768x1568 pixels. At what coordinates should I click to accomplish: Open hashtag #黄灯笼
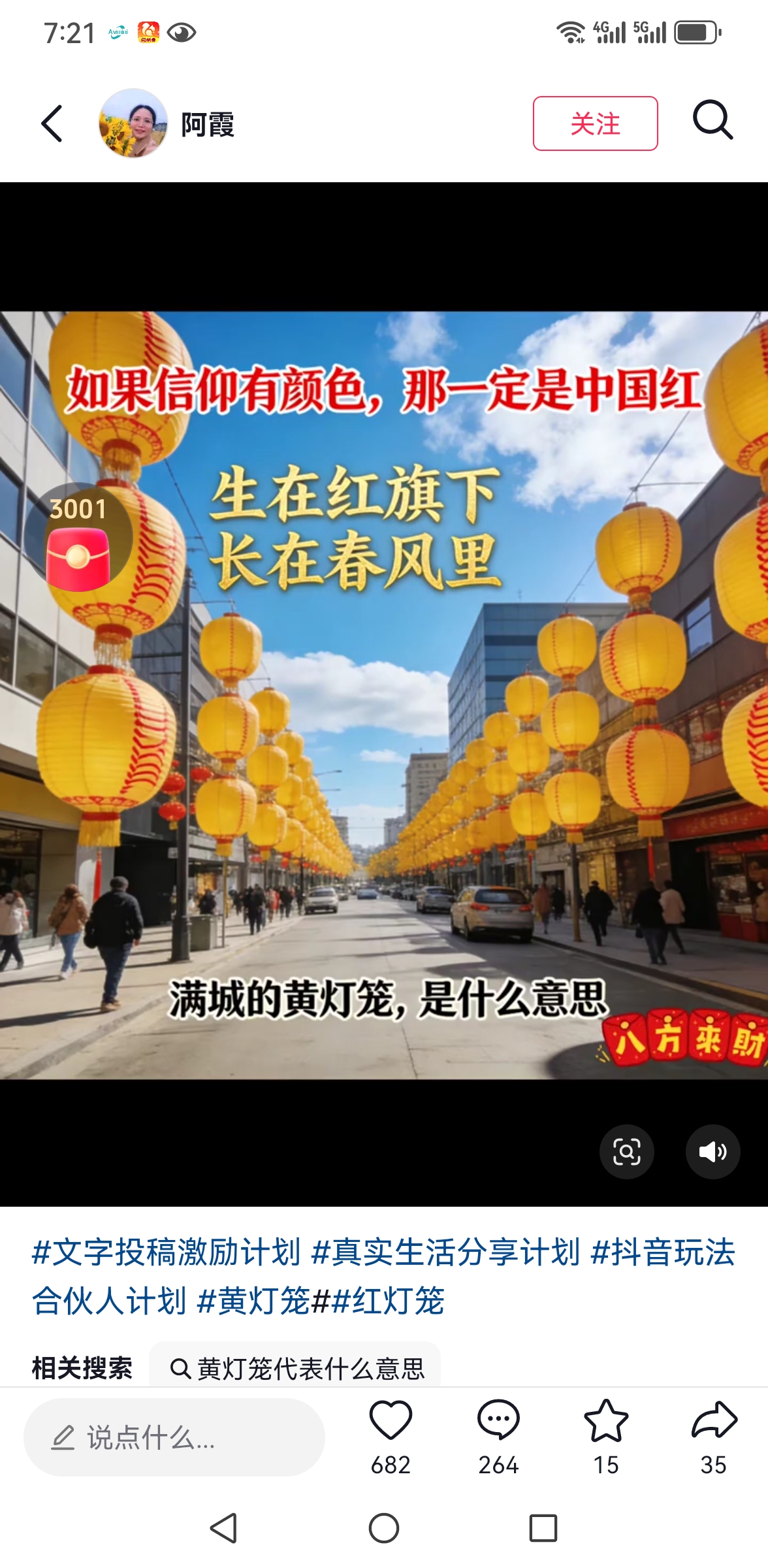tap(253, 1300)
